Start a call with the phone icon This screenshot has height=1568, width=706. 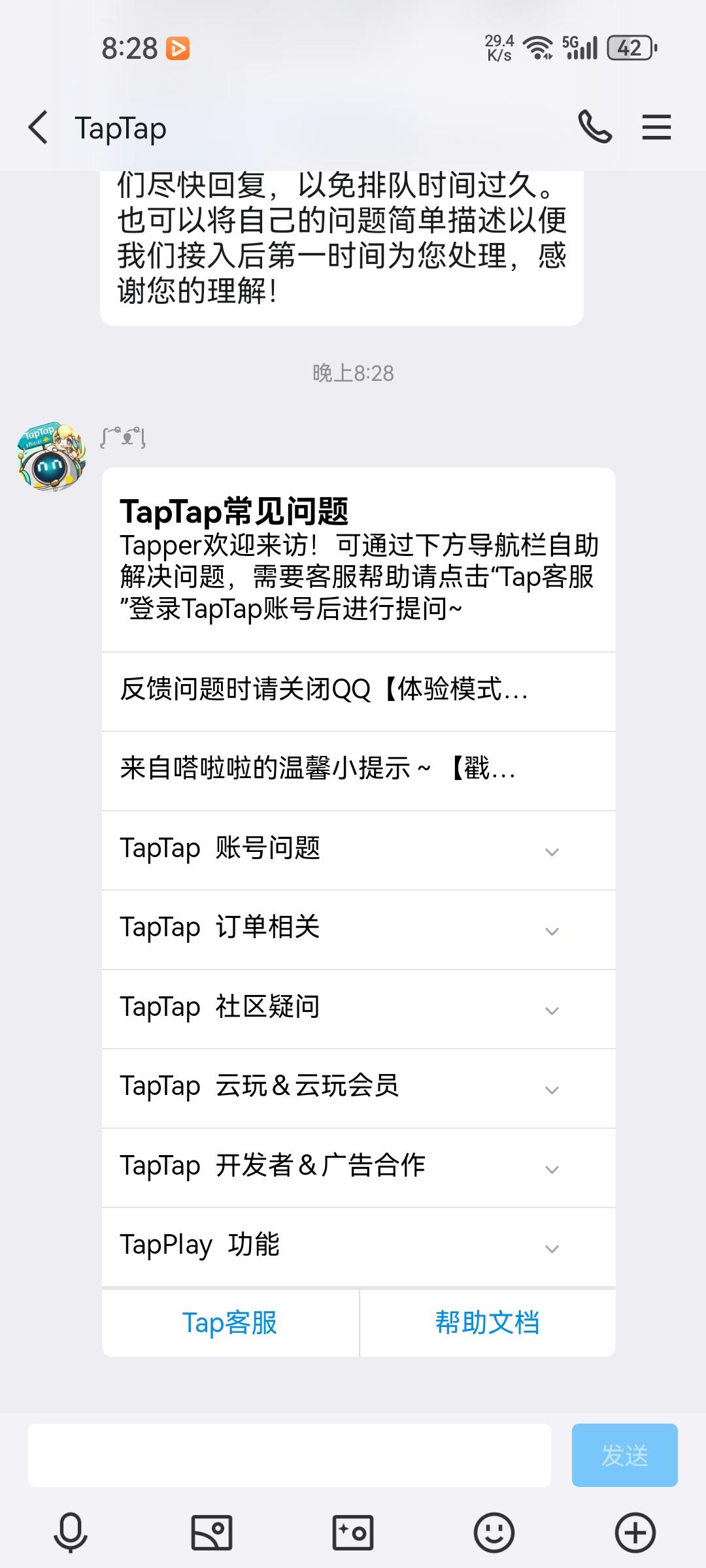coord(596,127)
